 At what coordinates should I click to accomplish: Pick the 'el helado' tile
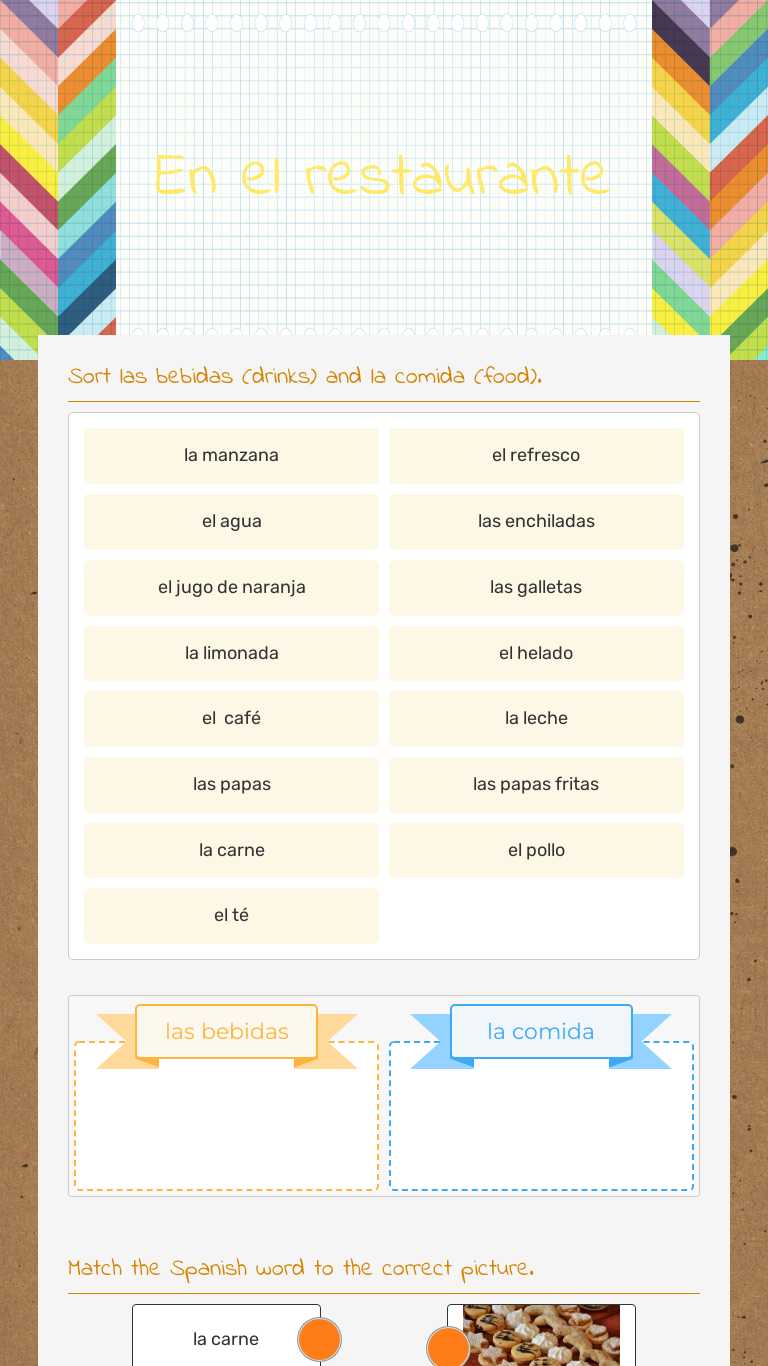click(536, 654)
